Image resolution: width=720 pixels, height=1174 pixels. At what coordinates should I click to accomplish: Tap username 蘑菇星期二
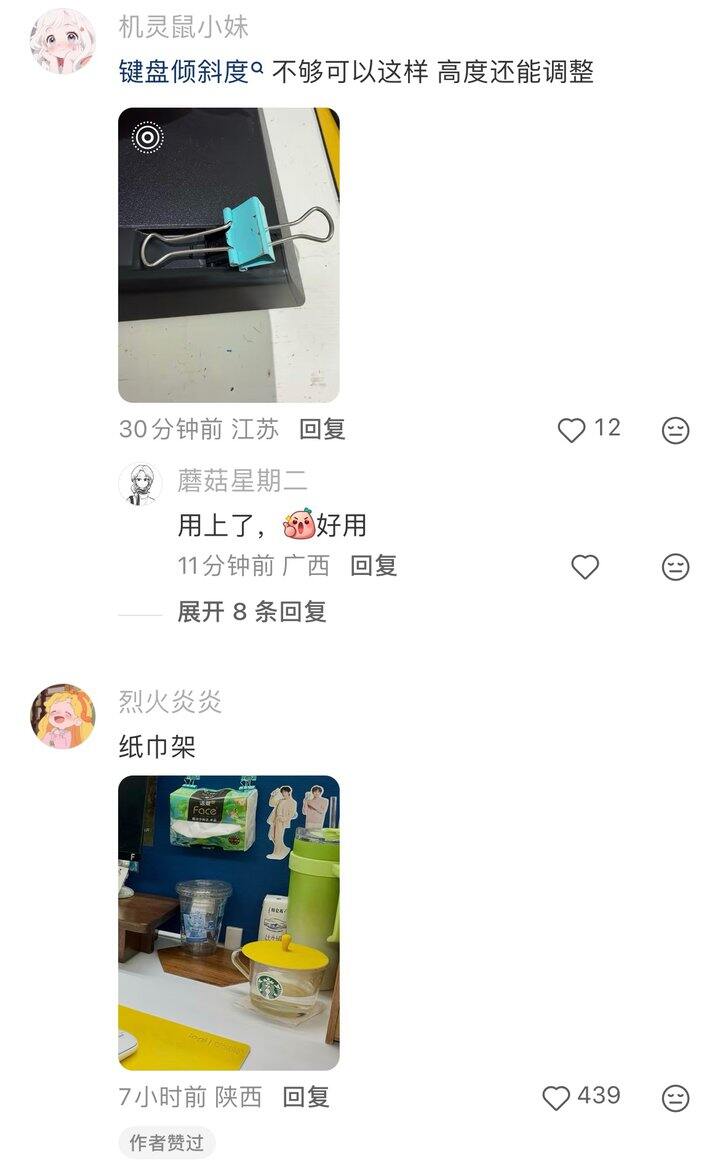tap(243, 481)
